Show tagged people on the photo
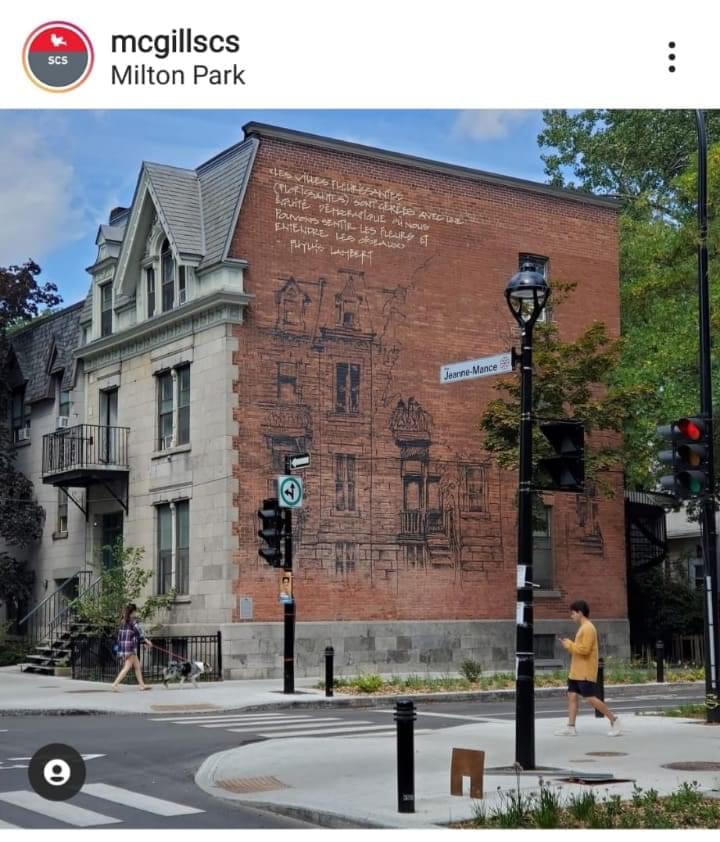 pos(57,771)
